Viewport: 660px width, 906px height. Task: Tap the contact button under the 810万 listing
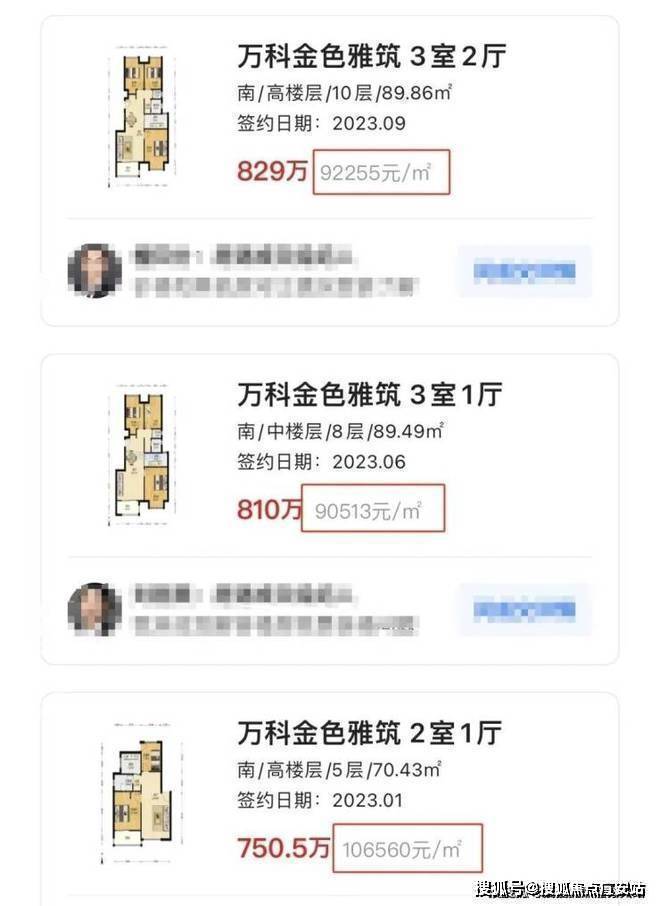tap(525, 609)
